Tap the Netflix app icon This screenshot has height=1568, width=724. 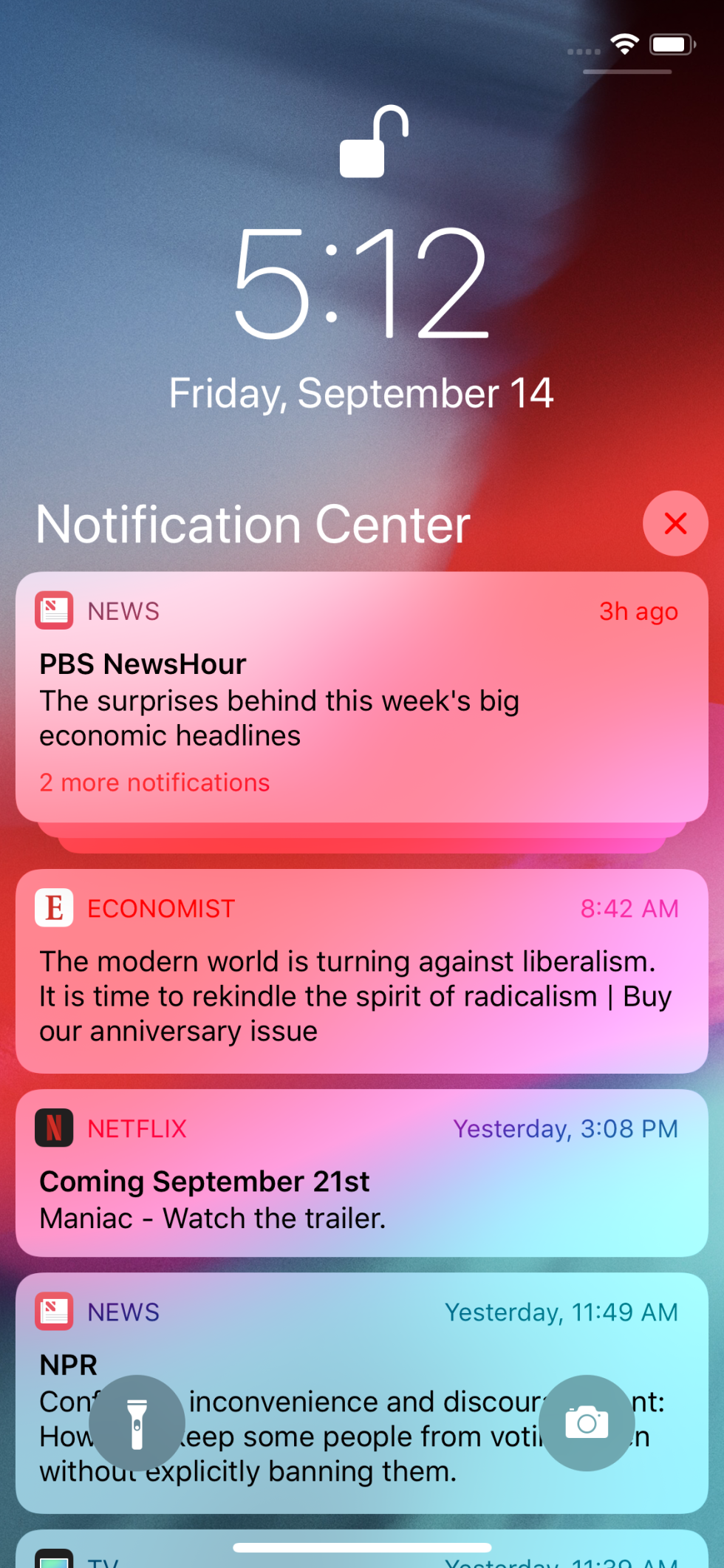point(53,1128)
